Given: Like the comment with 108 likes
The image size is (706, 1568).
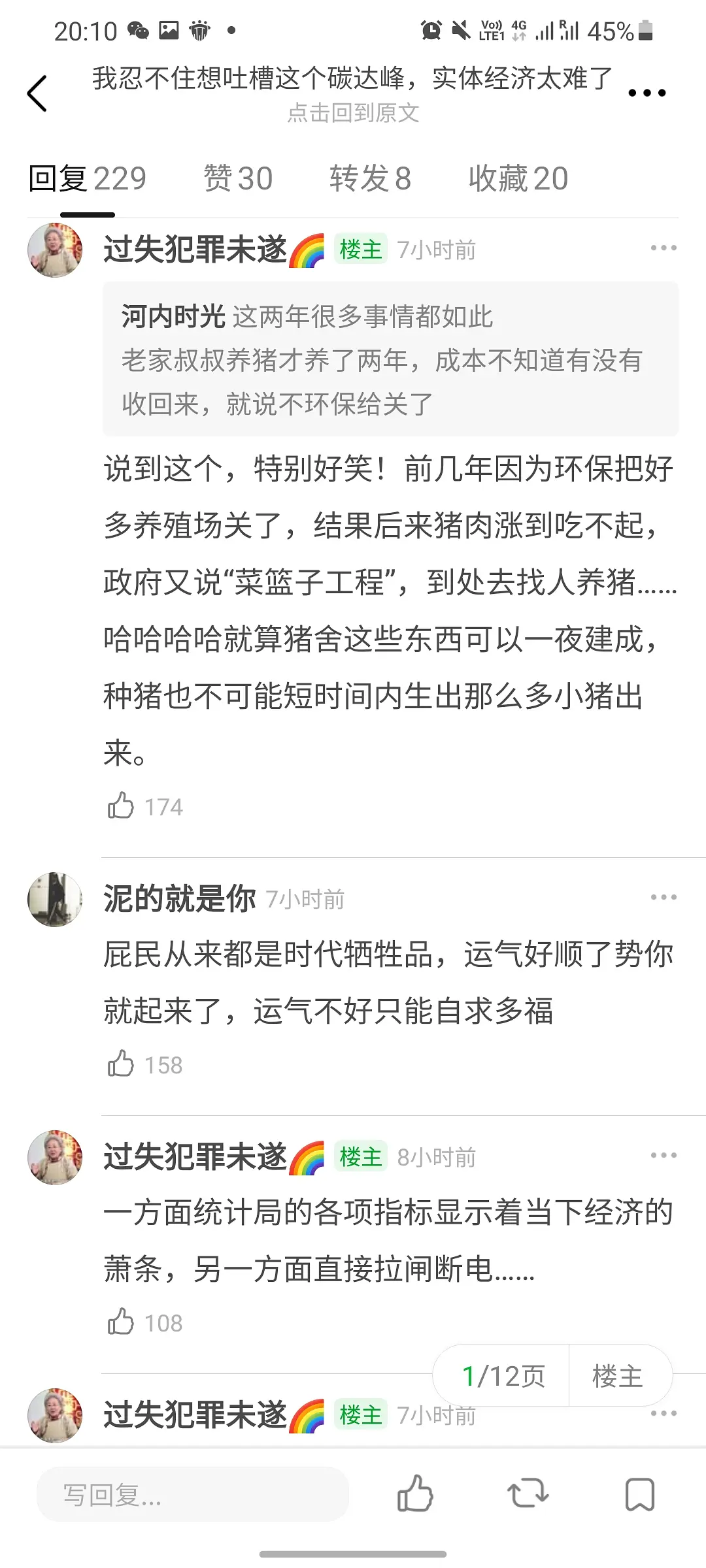Looking at the screenshot, I should (x=121, y=1322).
